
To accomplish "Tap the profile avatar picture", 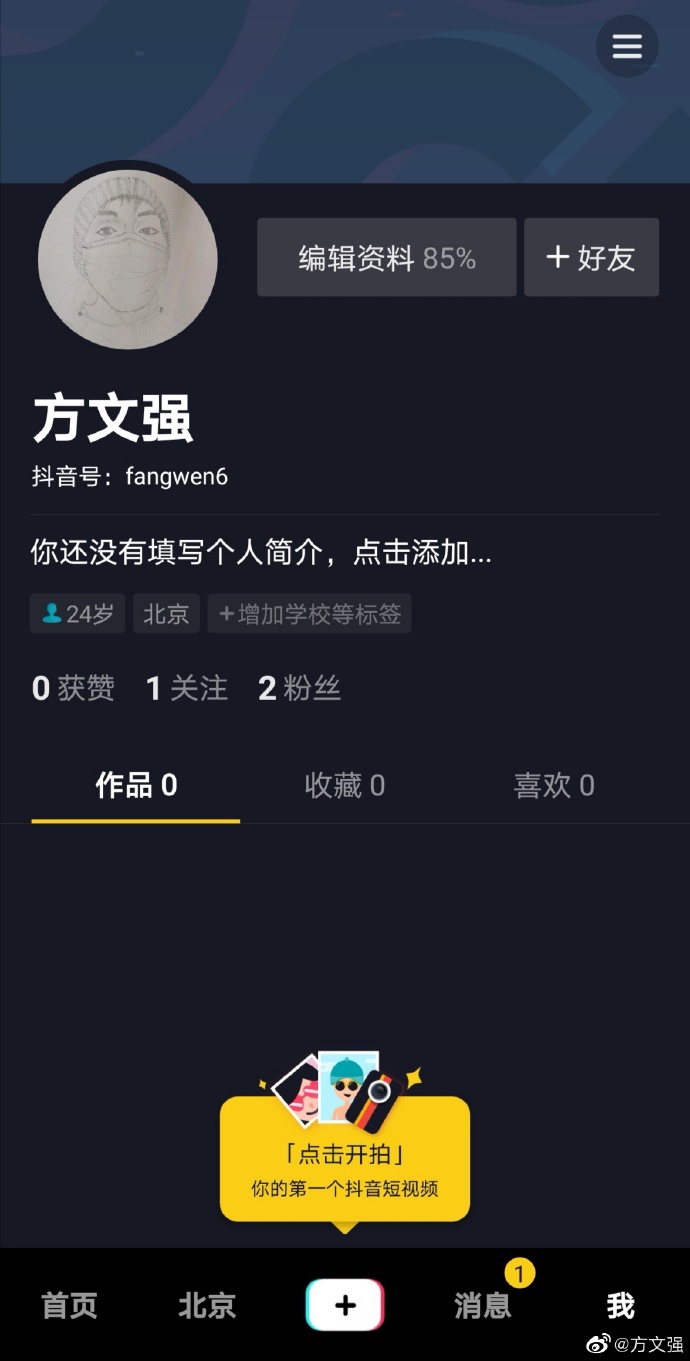I will pyautogui.click(x=128, y=260).
